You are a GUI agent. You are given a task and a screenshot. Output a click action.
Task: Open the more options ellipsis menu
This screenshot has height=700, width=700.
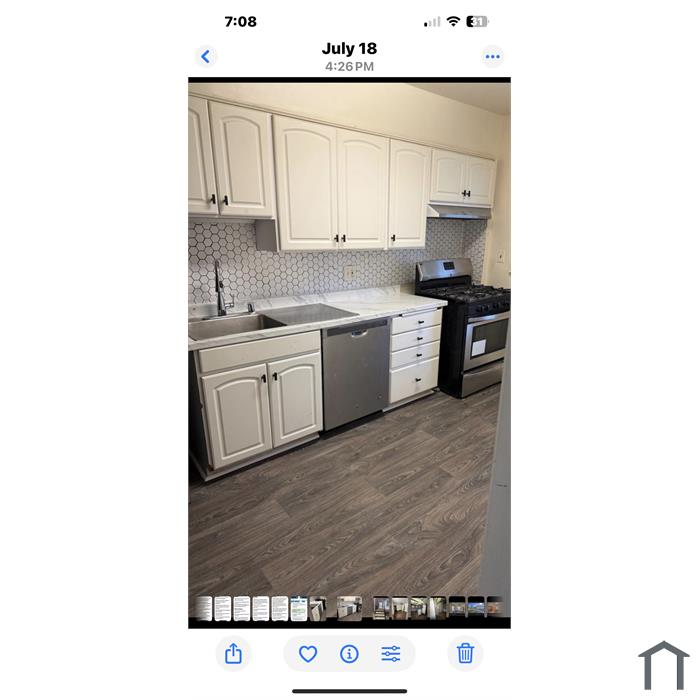492,56
